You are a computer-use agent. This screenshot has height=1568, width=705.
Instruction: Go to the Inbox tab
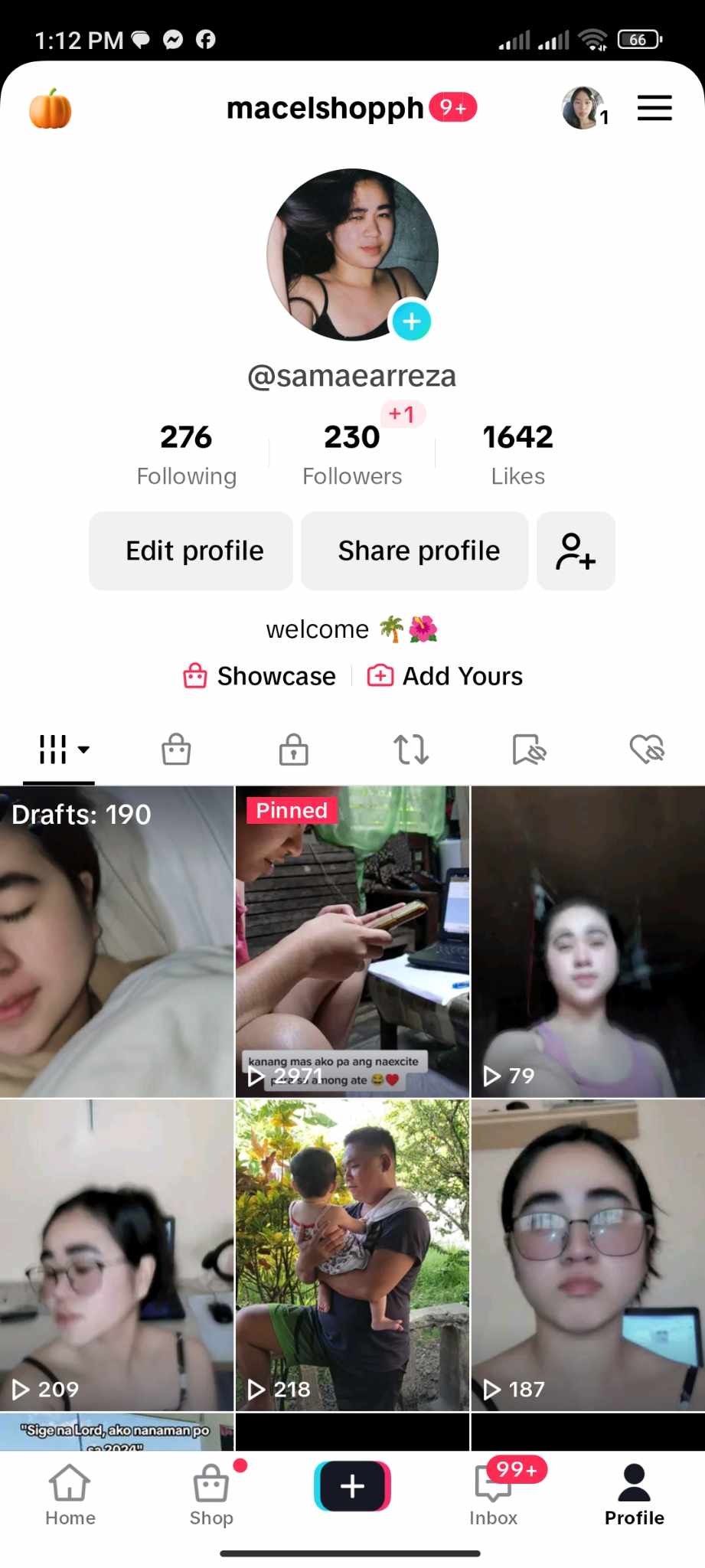494,1494
